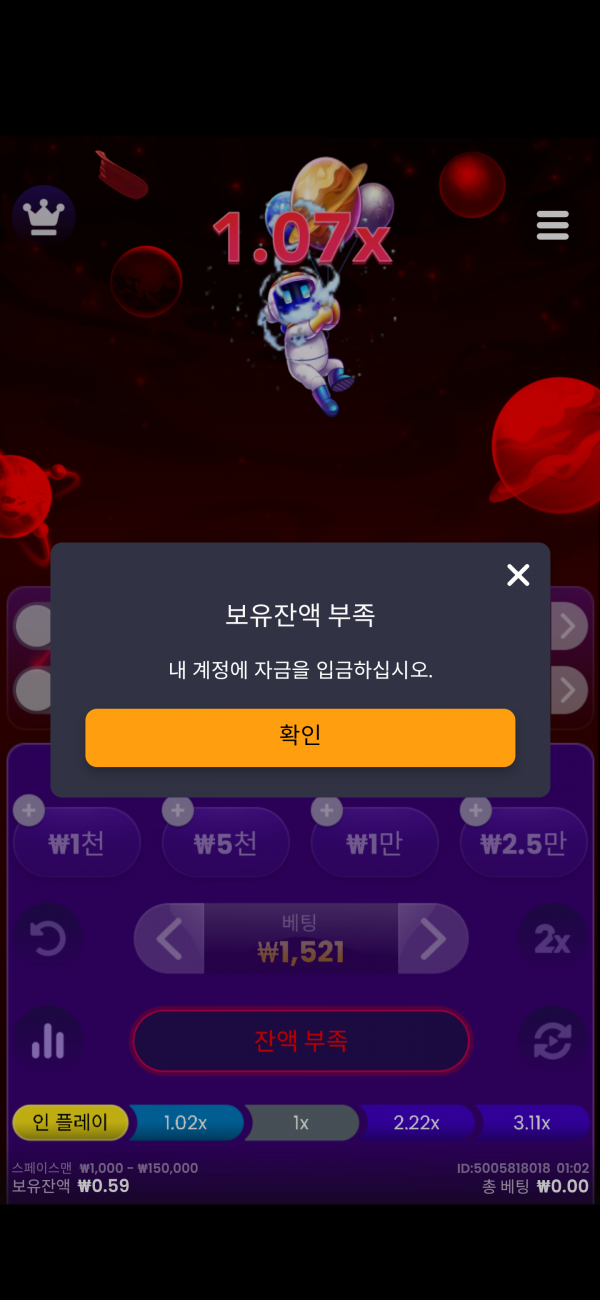Decrease the bet amount with left arrow
The height and width of the screenshot is (1300, 600).
(170, 939)
